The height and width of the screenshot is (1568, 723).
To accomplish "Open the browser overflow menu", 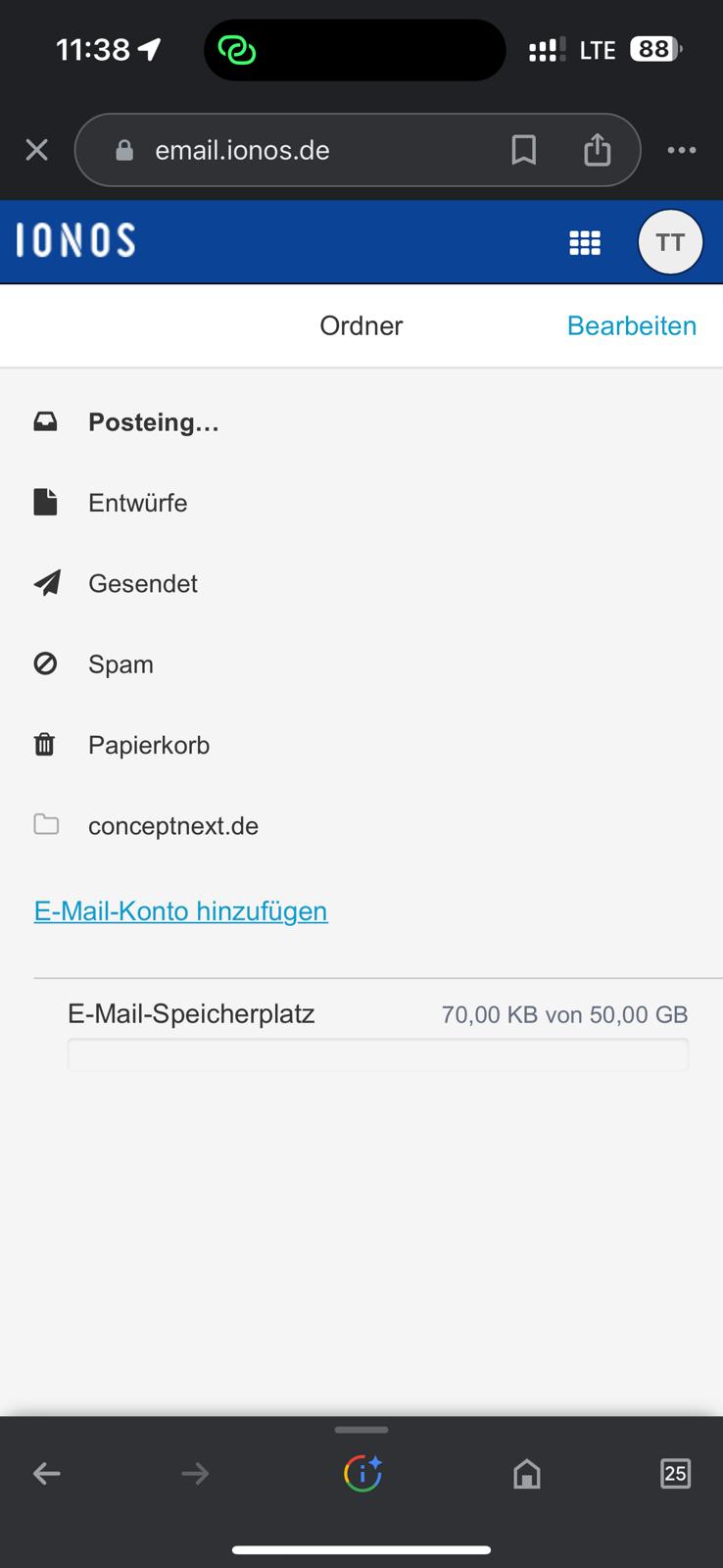I will click(x=681, y=150).
